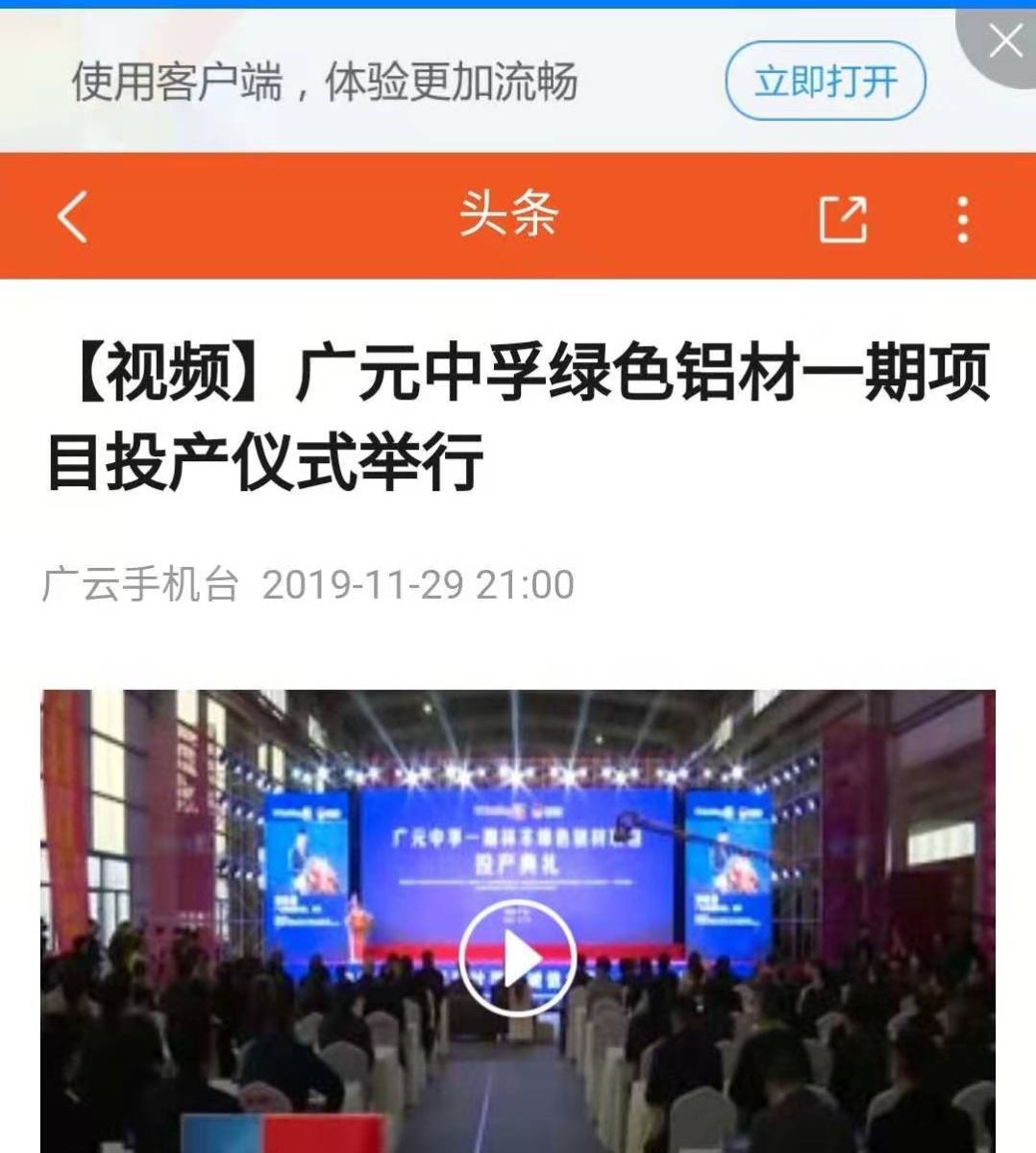Dismiss the client app banner

coord(1004,41)
